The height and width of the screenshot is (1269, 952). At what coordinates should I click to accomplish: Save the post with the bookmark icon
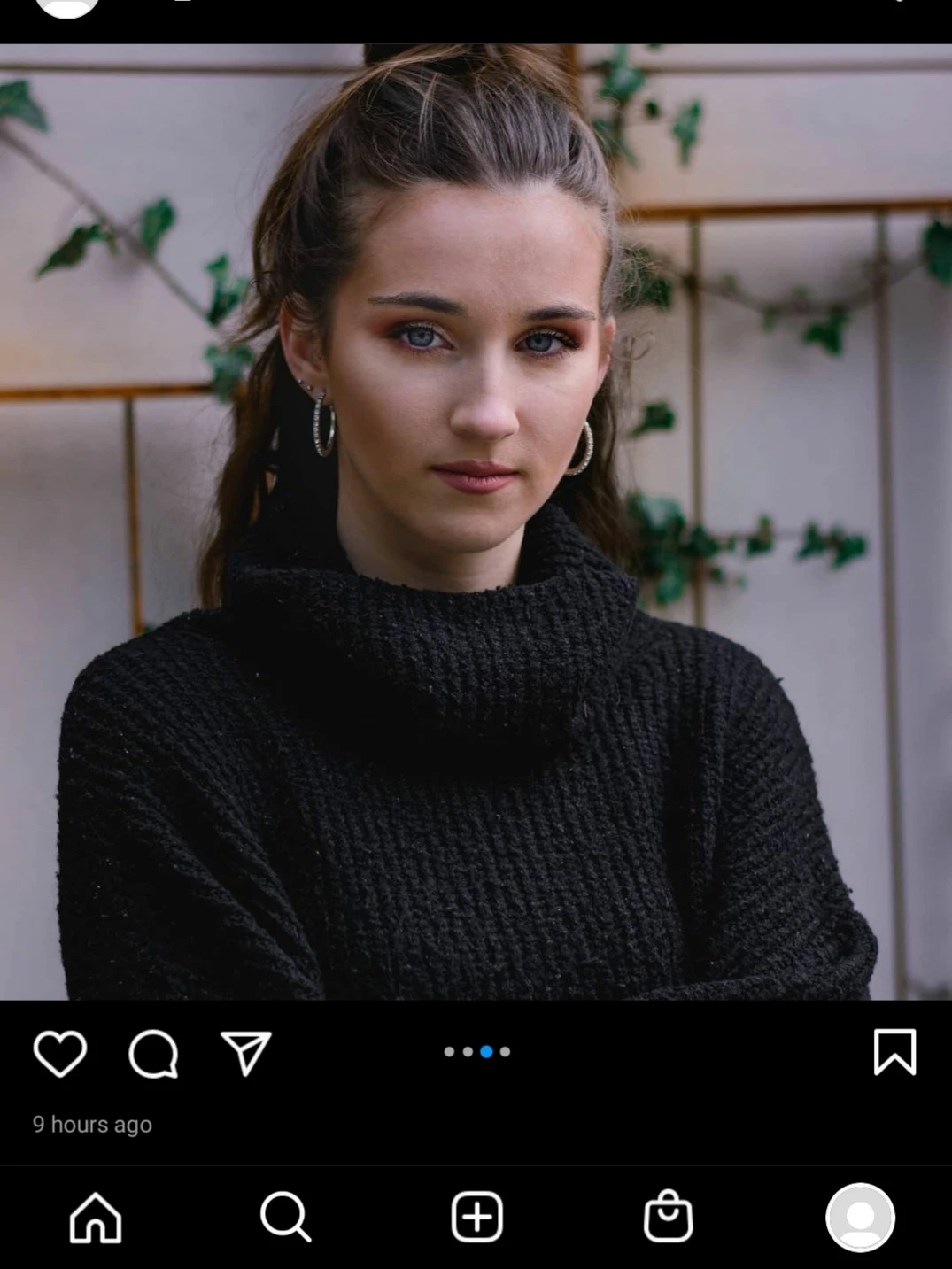[x=894, y=1052]
